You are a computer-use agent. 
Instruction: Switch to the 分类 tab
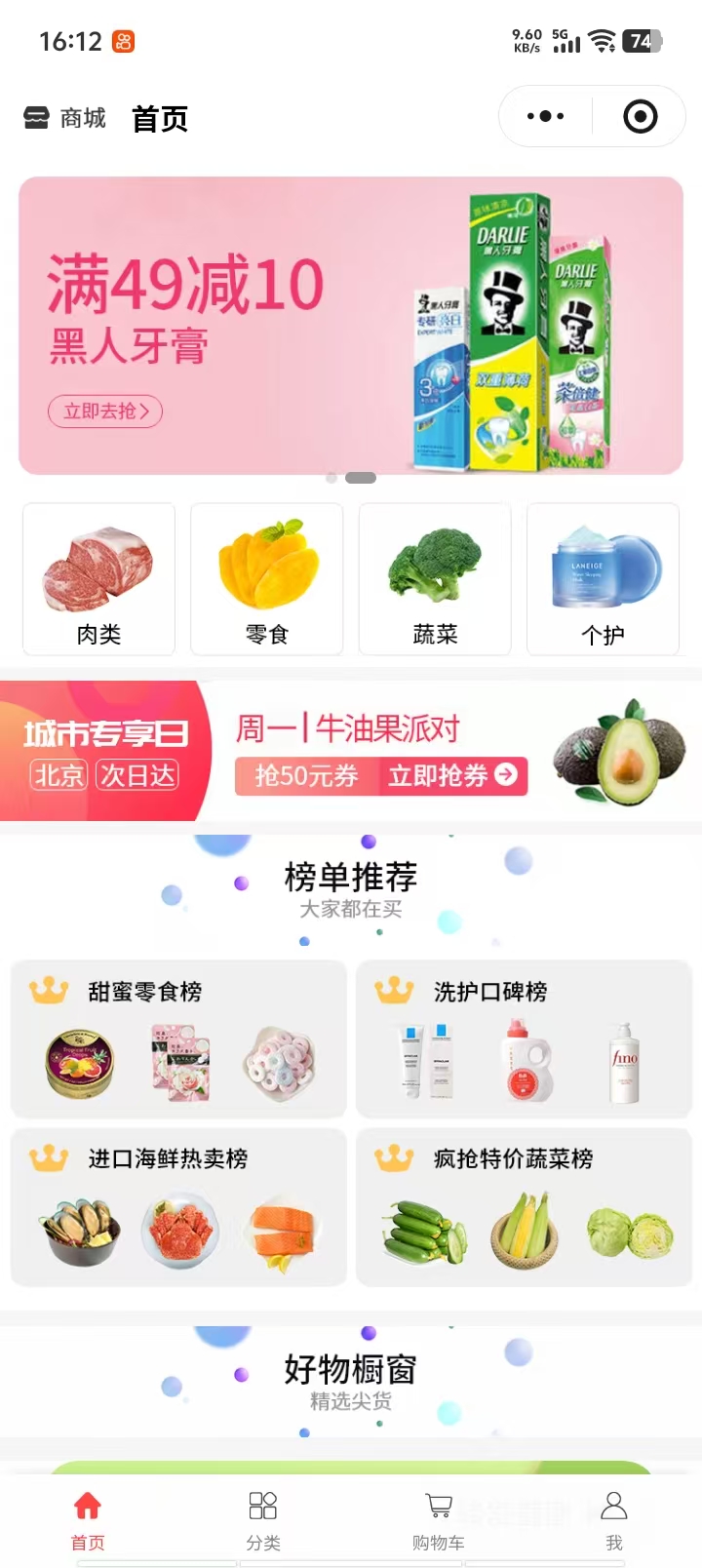click(x=263, y=1519)
